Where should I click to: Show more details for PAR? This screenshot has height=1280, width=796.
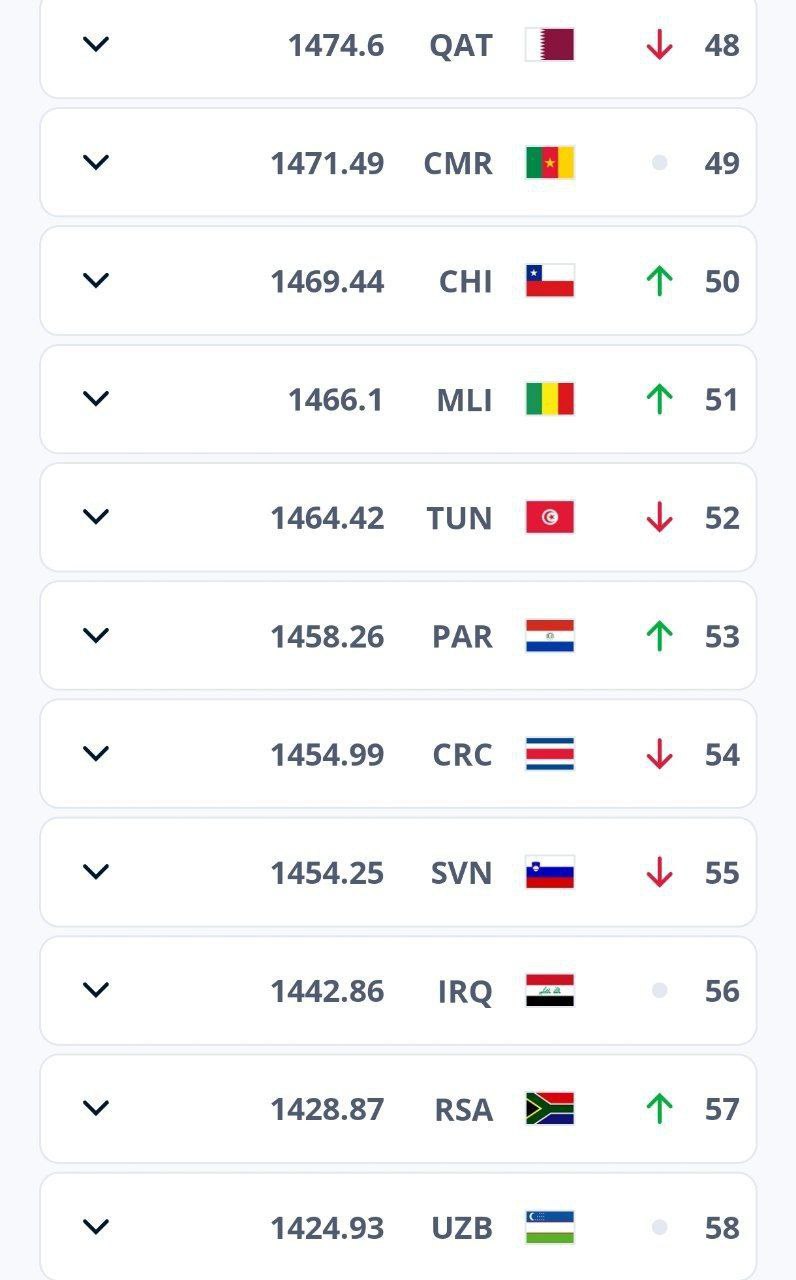96,635
